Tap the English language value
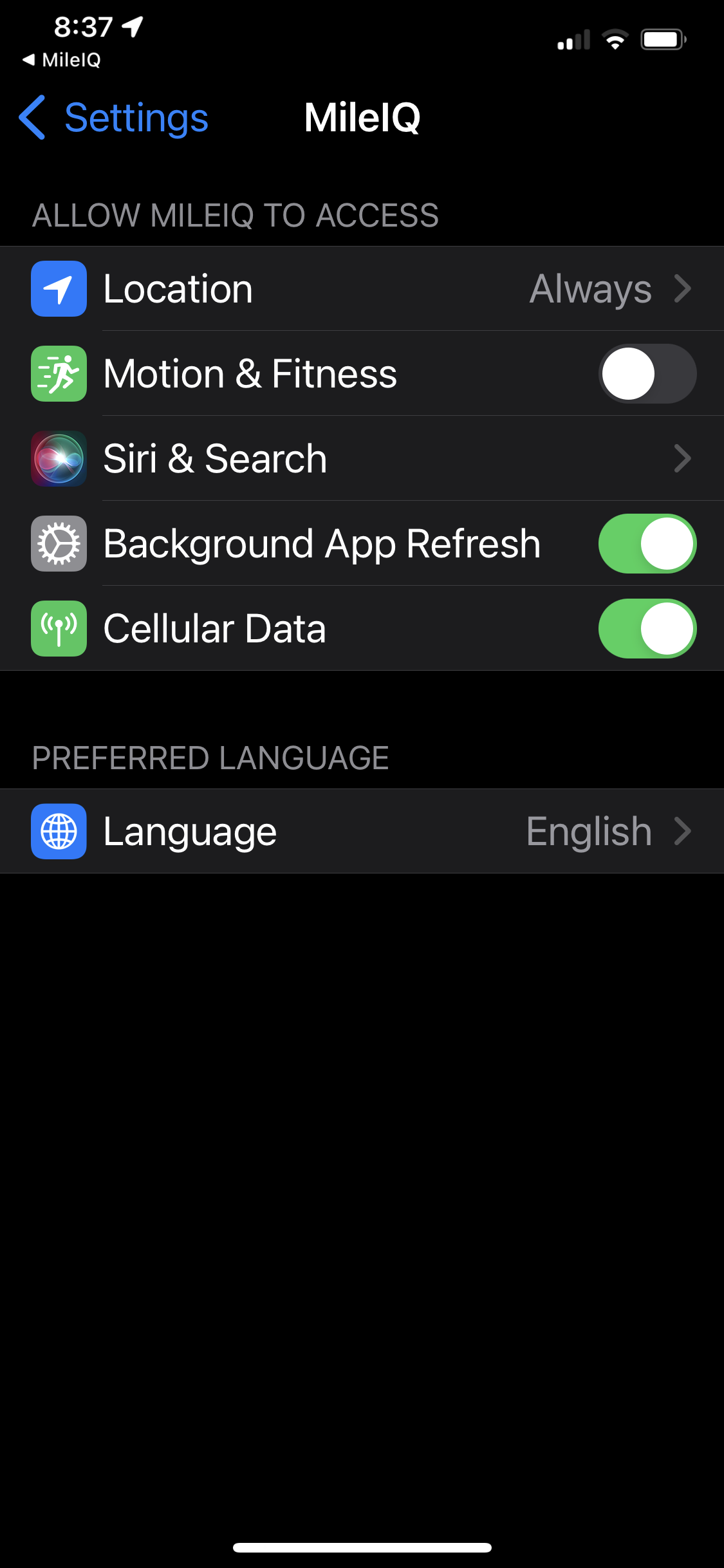Screen dimensions: 724x1568 click(589, 831)
